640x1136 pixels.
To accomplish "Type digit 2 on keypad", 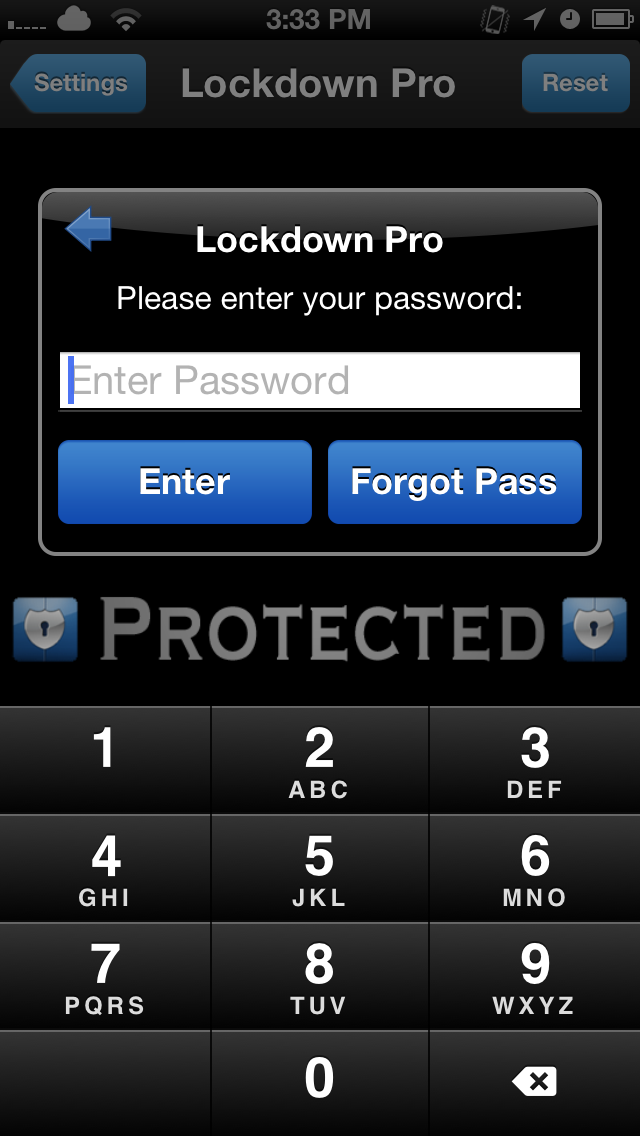I will [320, 760].
